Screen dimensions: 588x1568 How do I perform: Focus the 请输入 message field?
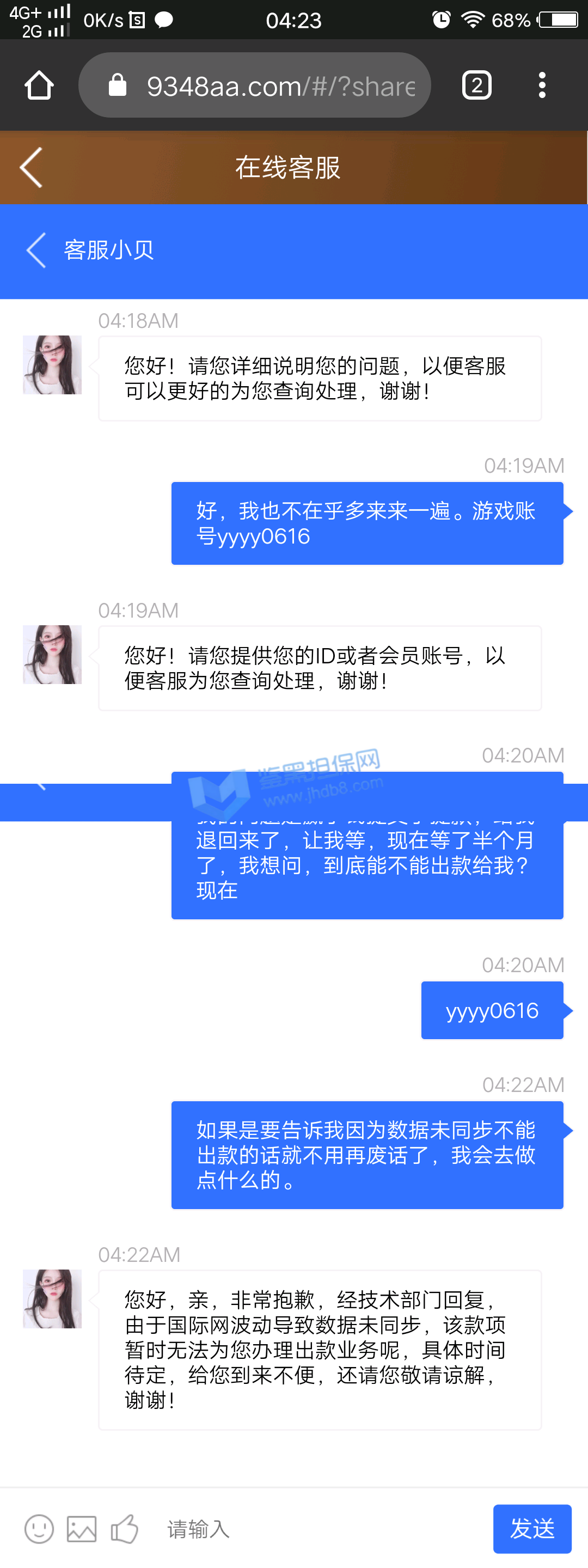point(316,1528)
